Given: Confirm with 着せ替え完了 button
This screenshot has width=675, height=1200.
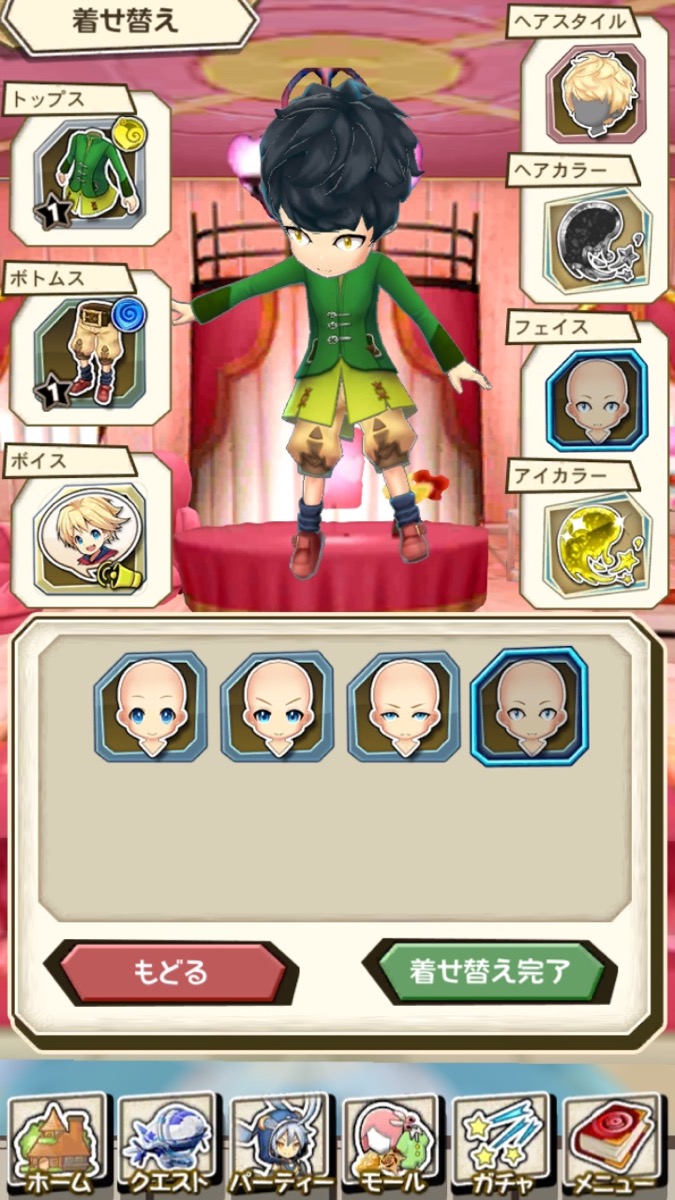Looking at the screenshot, I should [488, 971].
